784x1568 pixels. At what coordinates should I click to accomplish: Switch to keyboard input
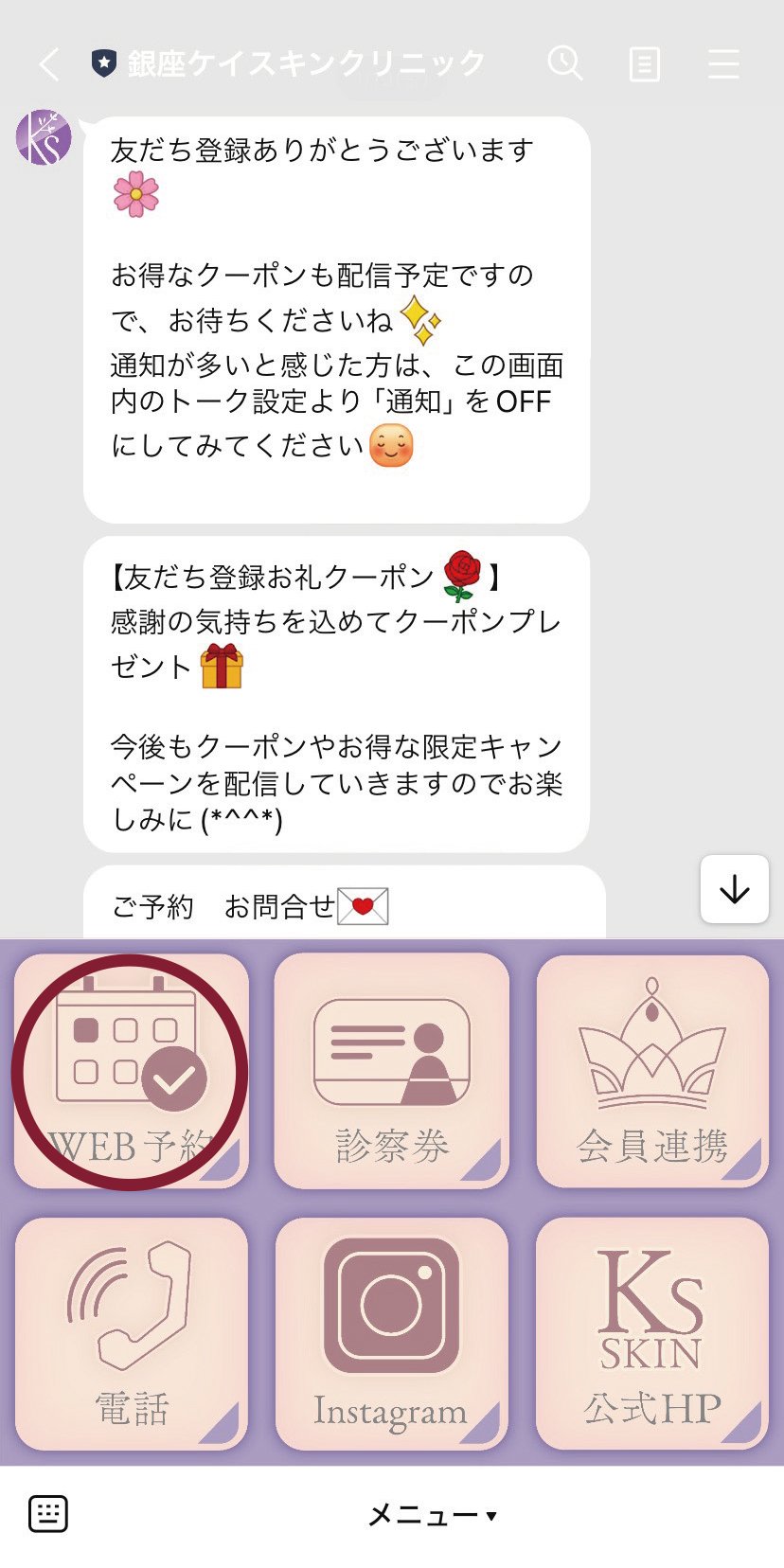(x=48, y=1514)
